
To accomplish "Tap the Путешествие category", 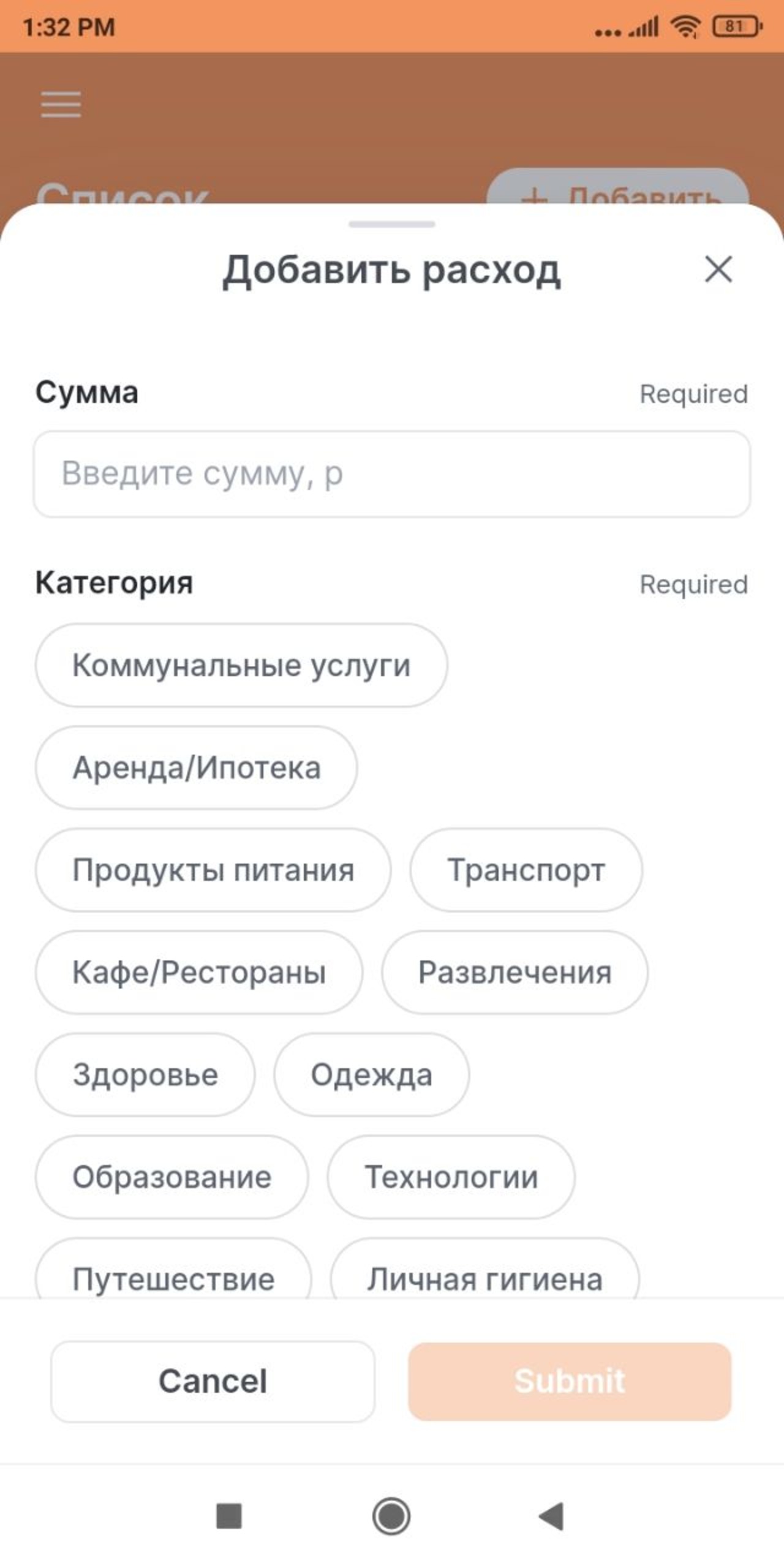I will [173, 1269].
